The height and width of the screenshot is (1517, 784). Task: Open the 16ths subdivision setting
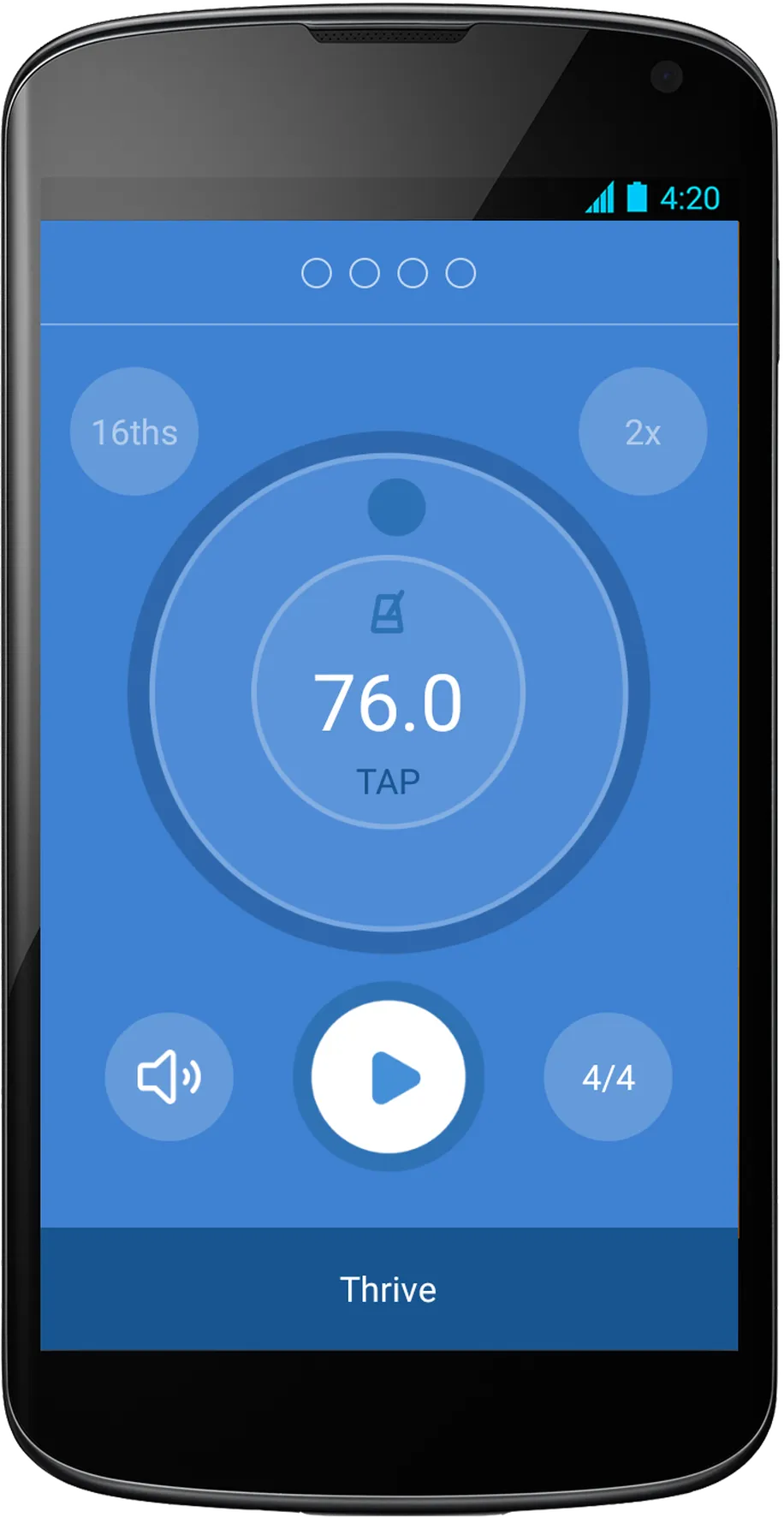coord(134,431)
